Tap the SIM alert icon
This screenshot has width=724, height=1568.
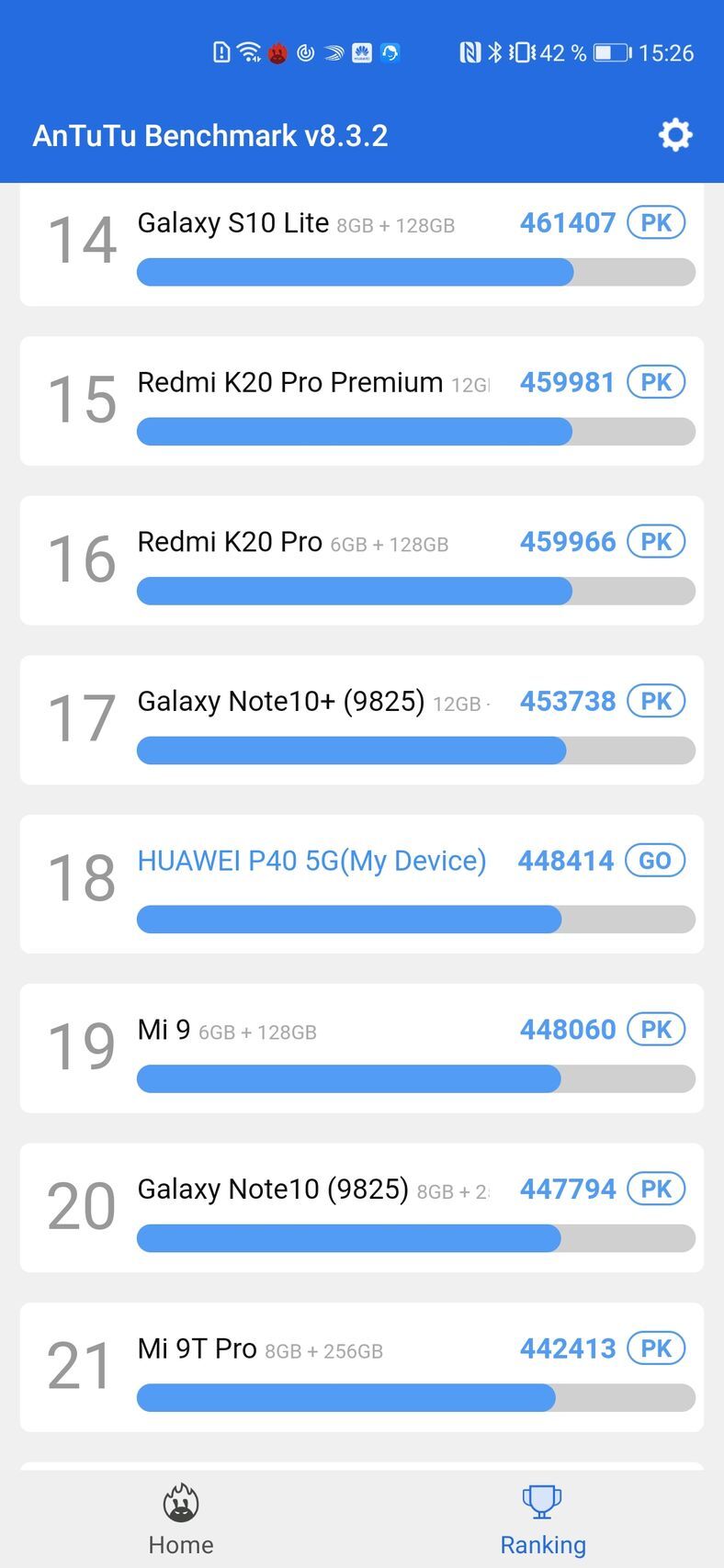221,52
